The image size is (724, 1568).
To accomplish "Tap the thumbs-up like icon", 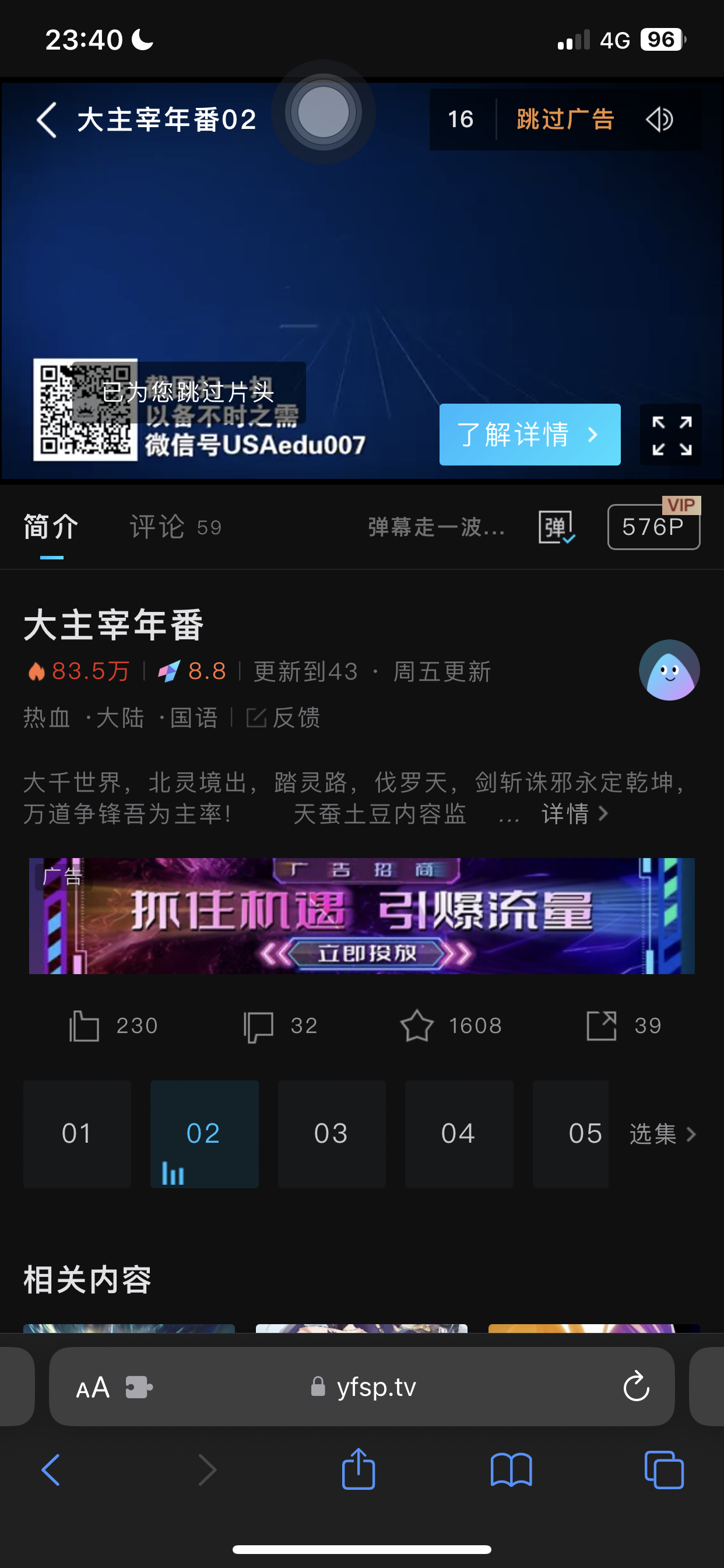I will [85, 1025].
